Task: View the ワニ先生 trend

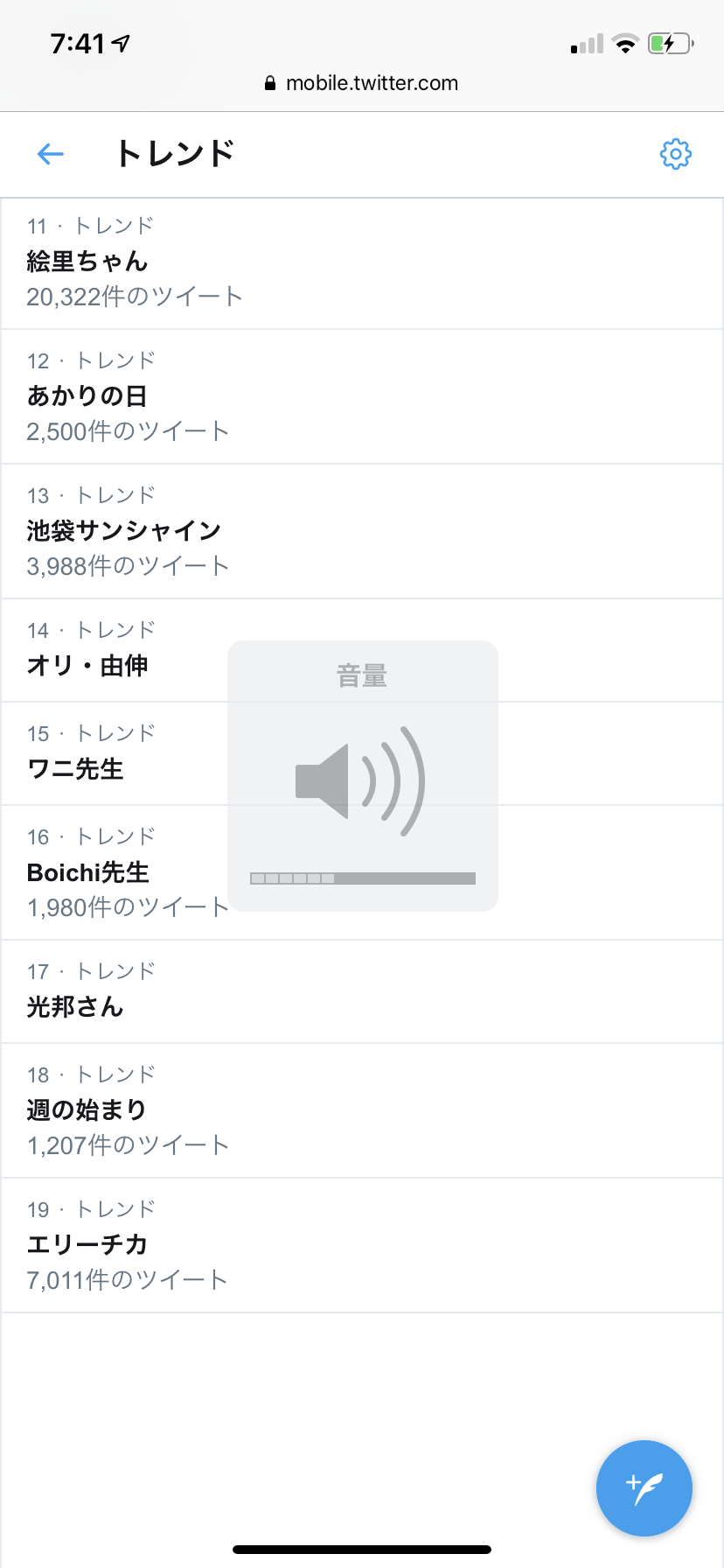Action: tap(76, 769)
